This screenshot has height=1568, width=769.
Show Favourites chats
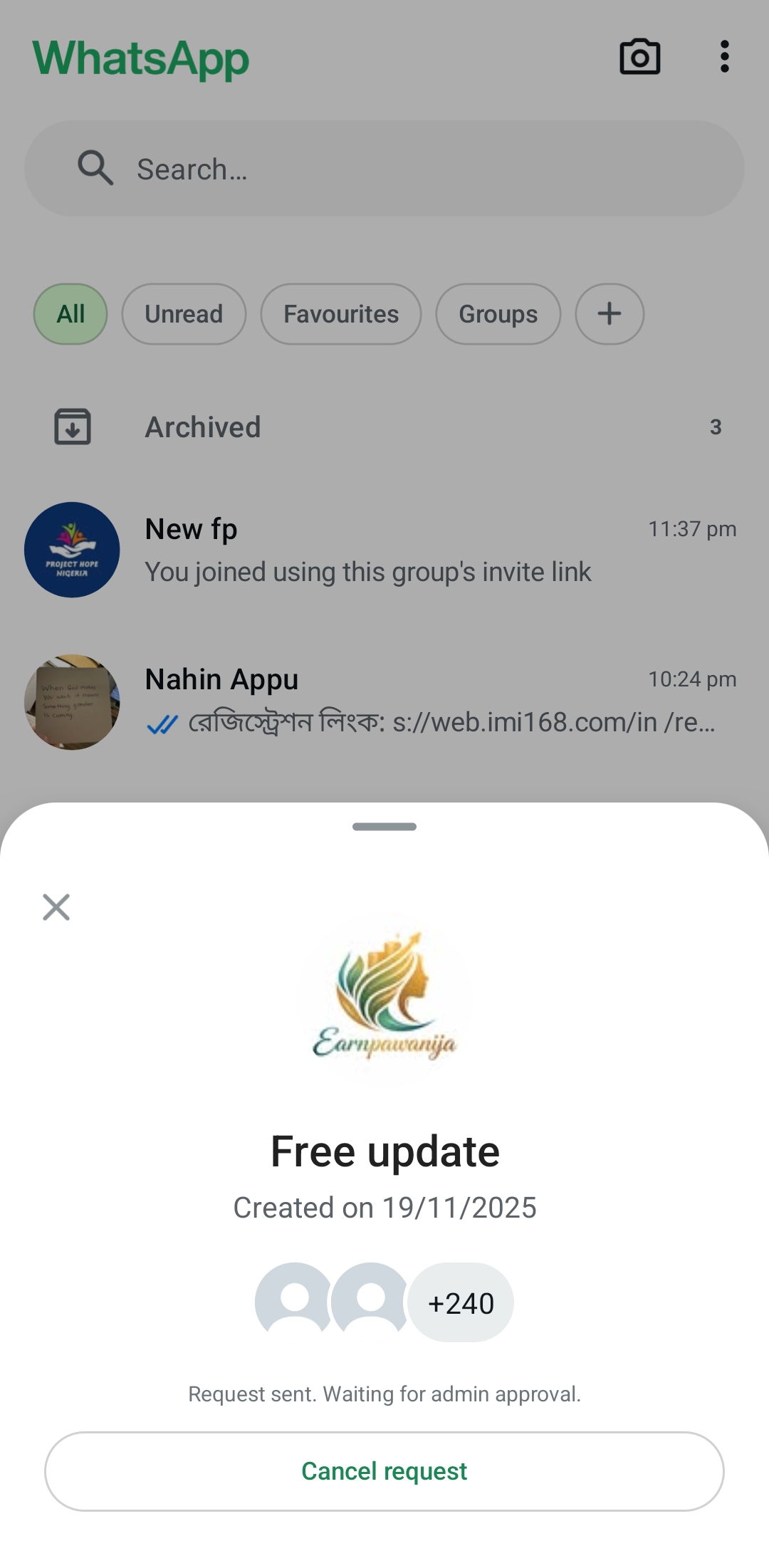pyautogui.click(x=341, y=314)
